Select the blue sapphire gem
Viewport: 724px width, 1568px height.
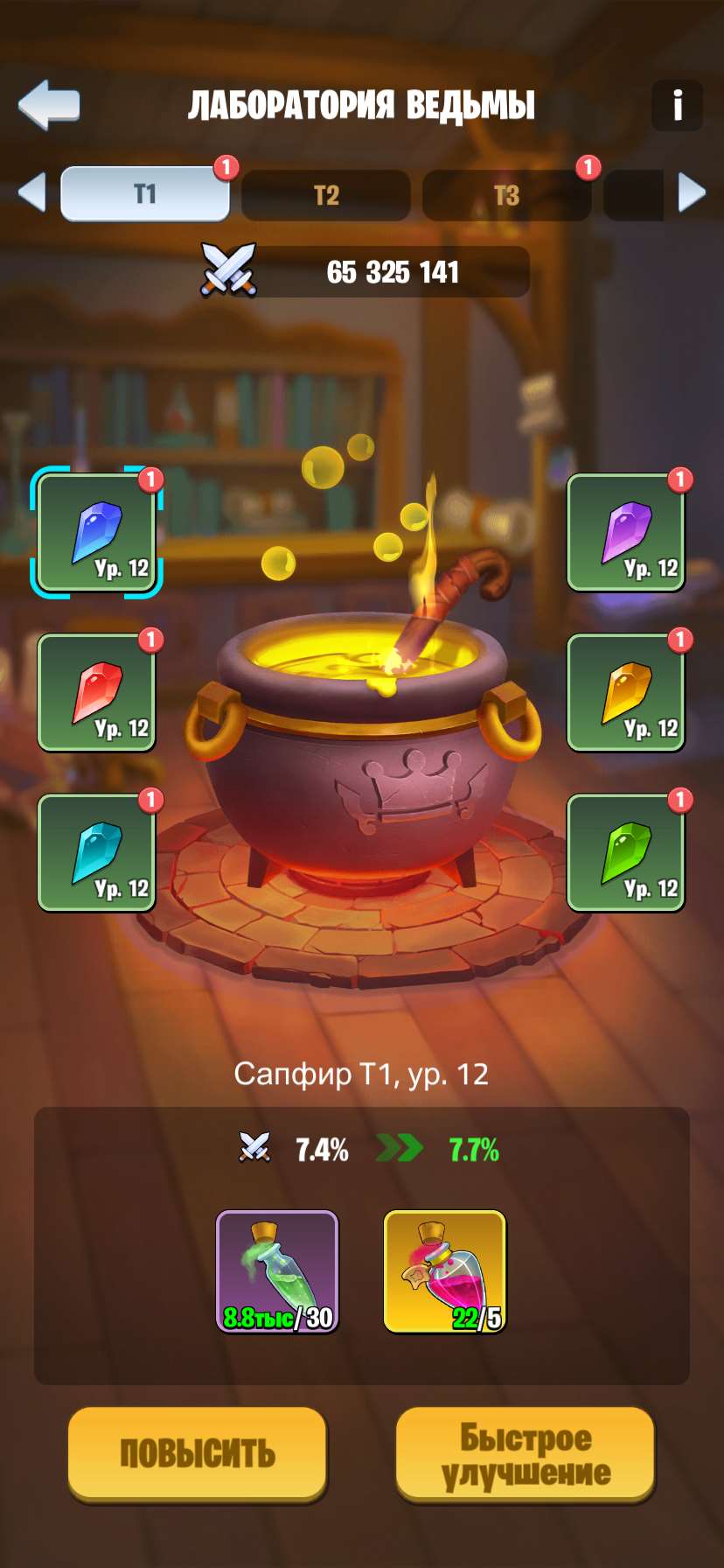pos(96,533)
